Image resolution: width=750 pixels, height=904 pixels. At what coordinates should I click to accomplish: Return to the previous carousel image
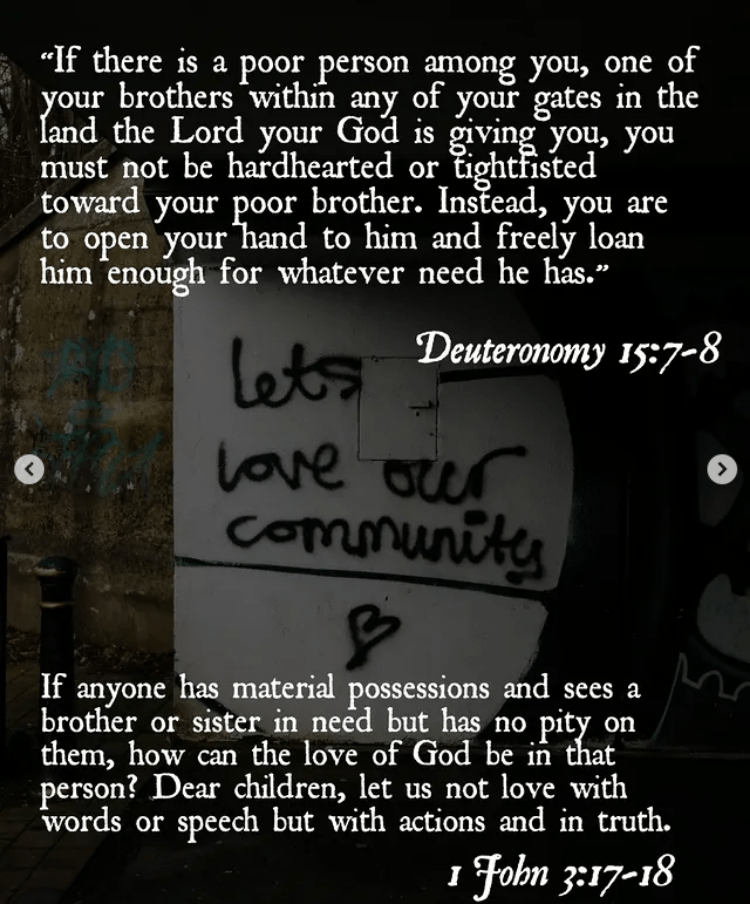(x=29, y=469)
